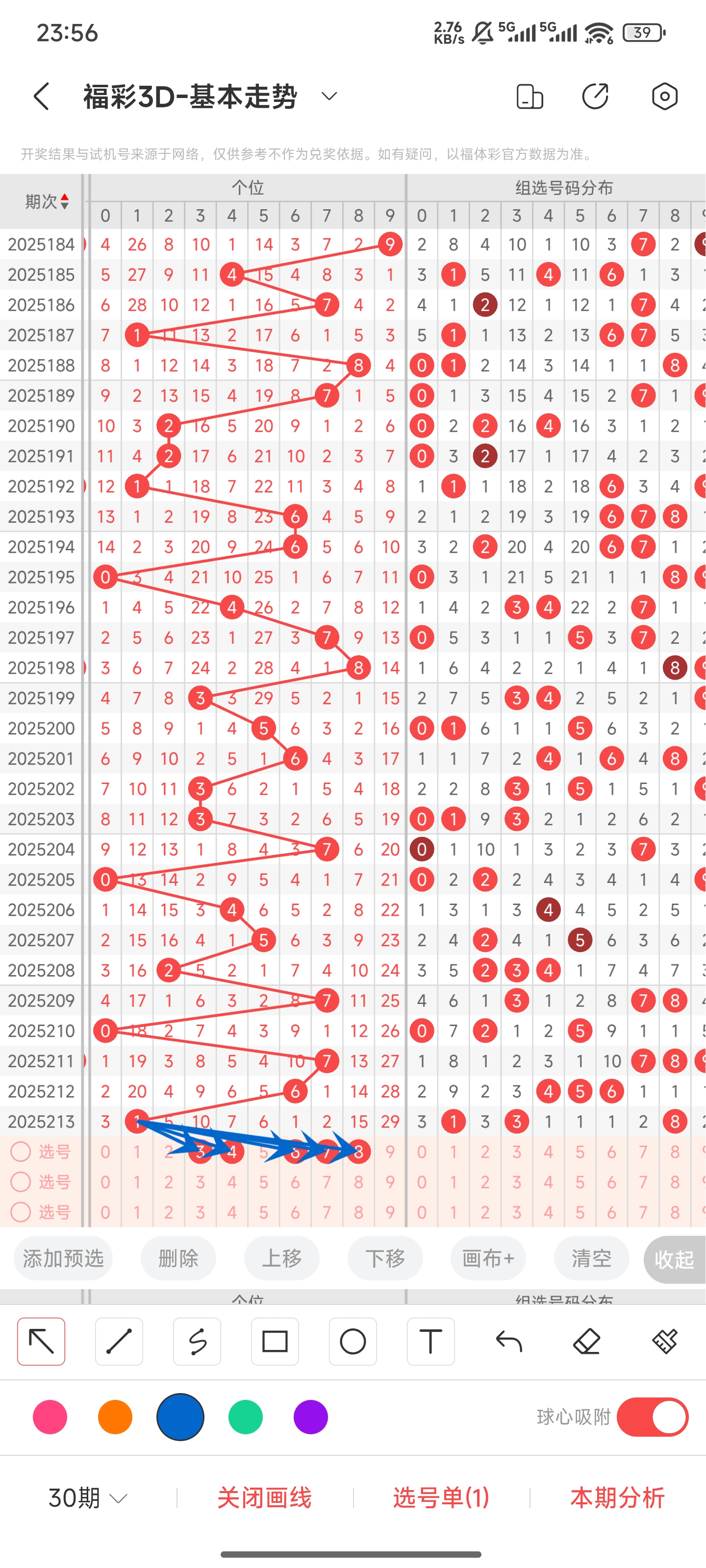Turn off the 球心吸附 switch

pyautogui.click(x=653, y=1417)
